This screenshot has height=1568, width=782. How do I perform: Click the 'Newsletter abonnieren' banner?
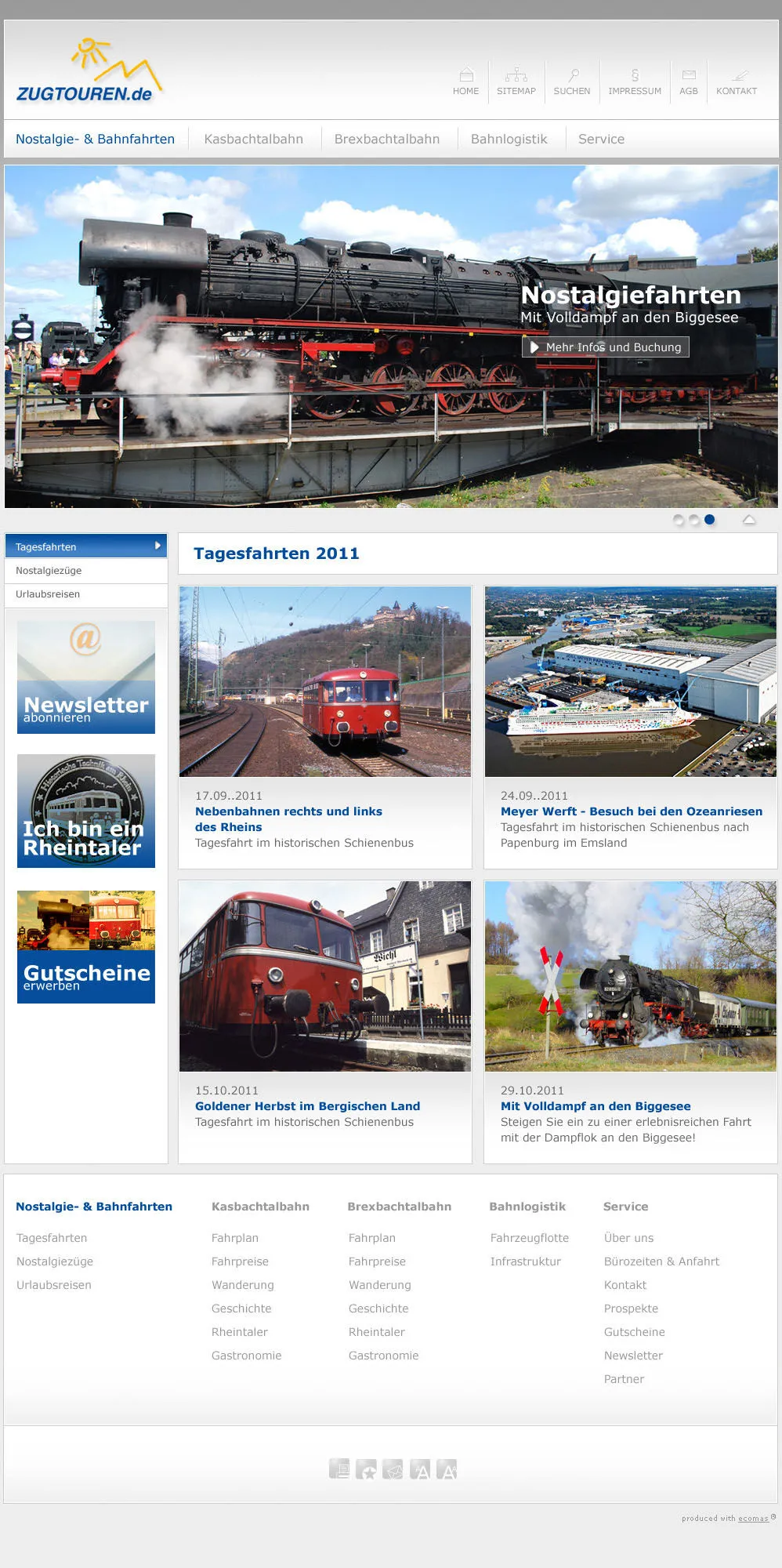pyautogui.click(x=85, y=676)
